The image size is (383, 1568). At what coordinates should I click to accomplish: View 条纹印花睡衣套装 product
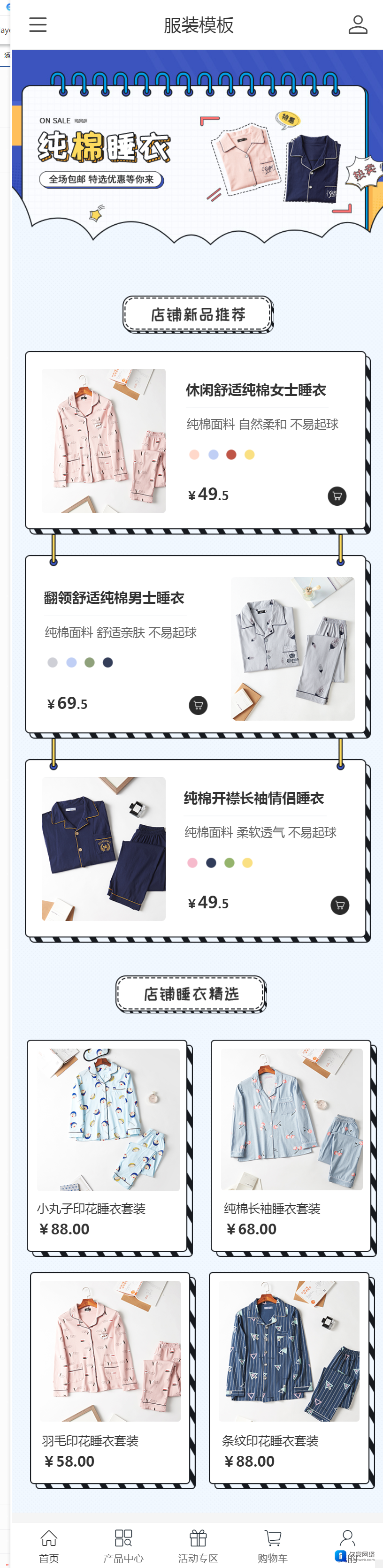[289, 1376]
